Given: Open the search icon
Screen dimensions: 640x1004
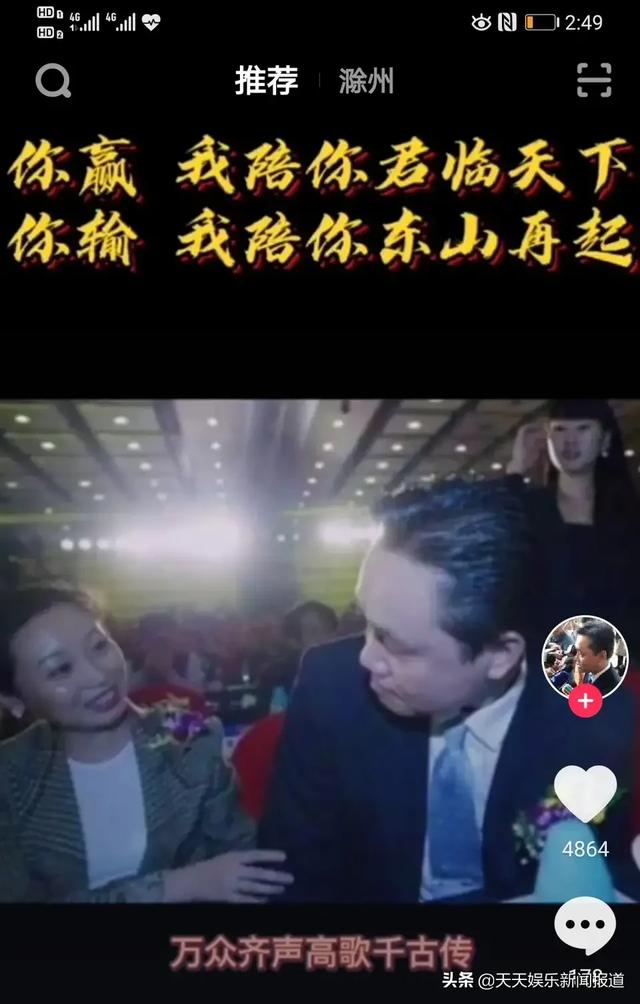Looking at the screenshot, I should click(53, 81).
